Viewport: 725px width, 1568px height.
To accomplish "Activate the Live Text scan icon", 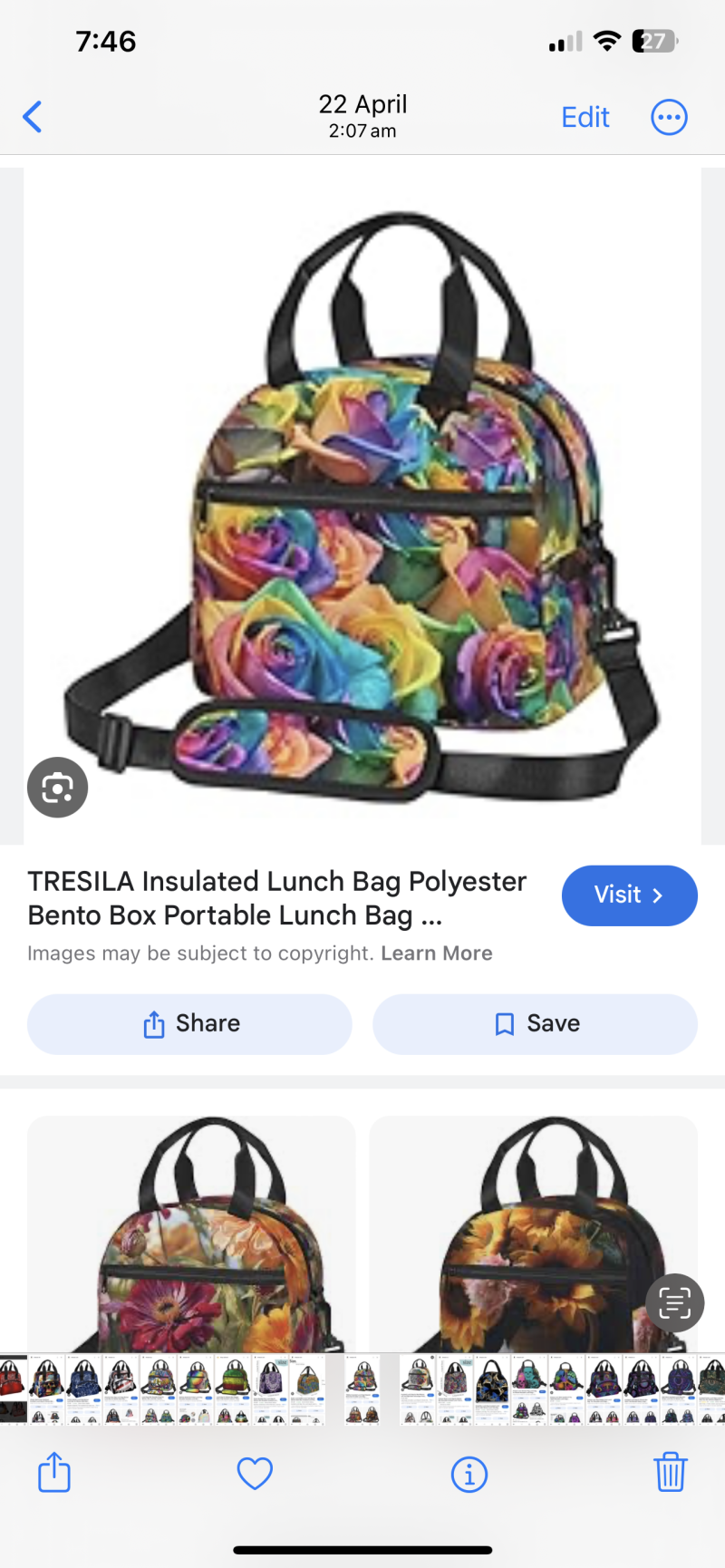I will (x=674, y=1303).
